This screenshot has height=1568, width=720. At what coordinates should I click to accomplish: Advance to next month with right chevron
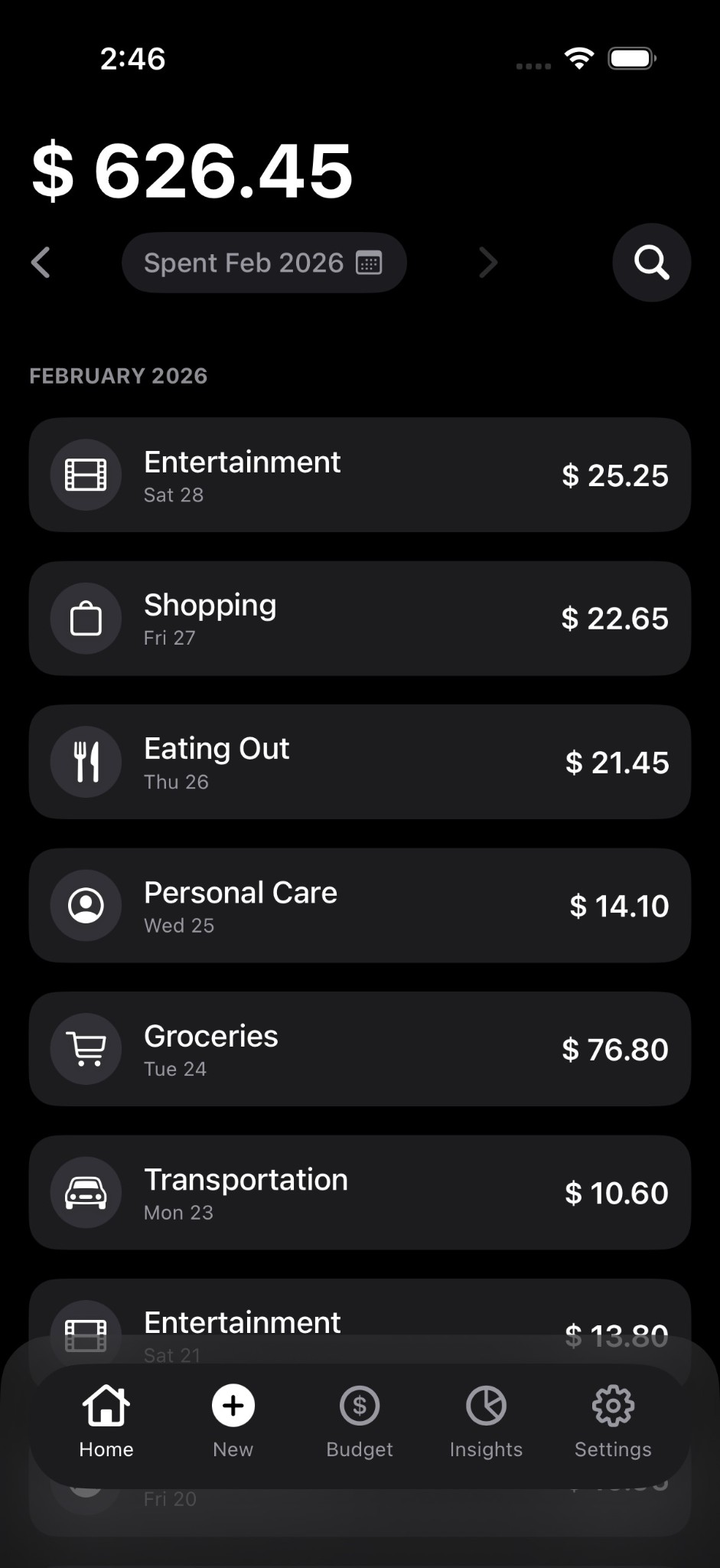(x=488, y=262)
